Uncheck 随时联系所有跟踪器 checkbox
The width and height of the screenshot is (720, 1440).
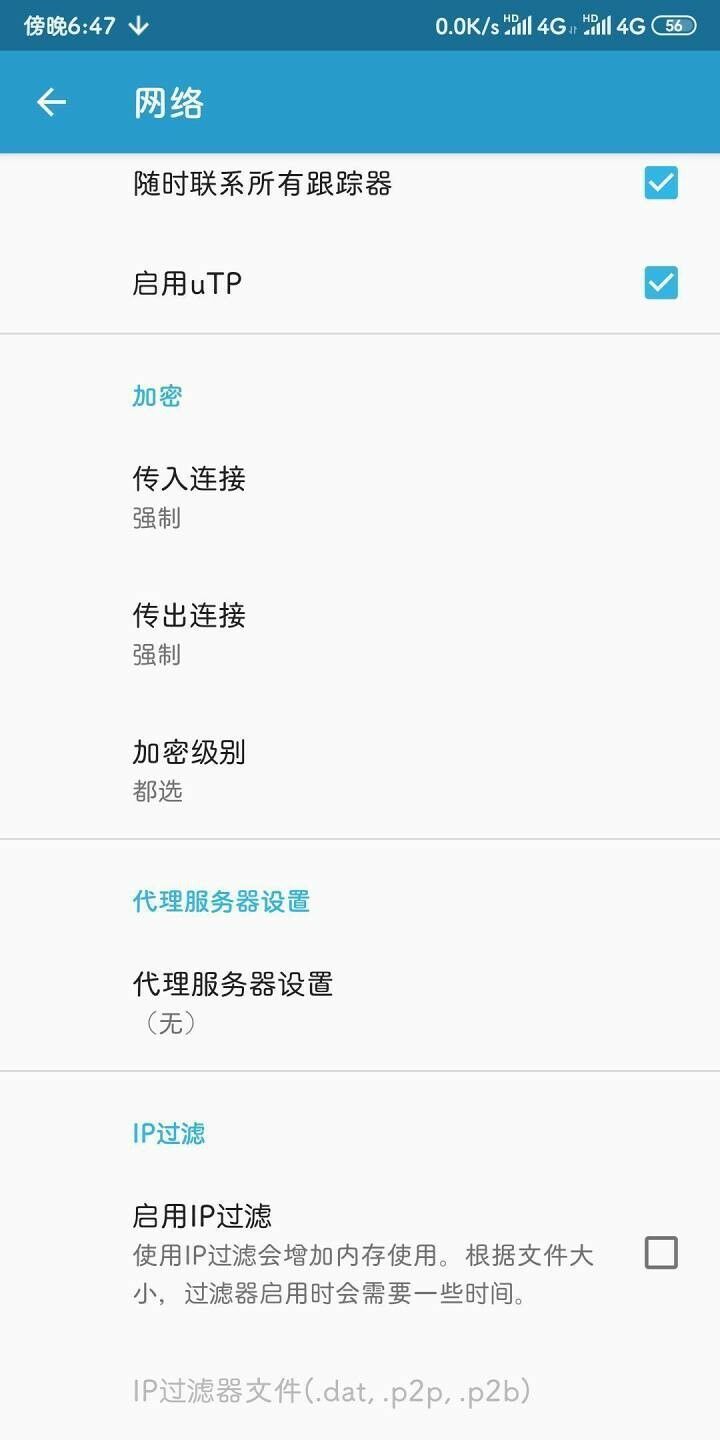pos(661,183)
